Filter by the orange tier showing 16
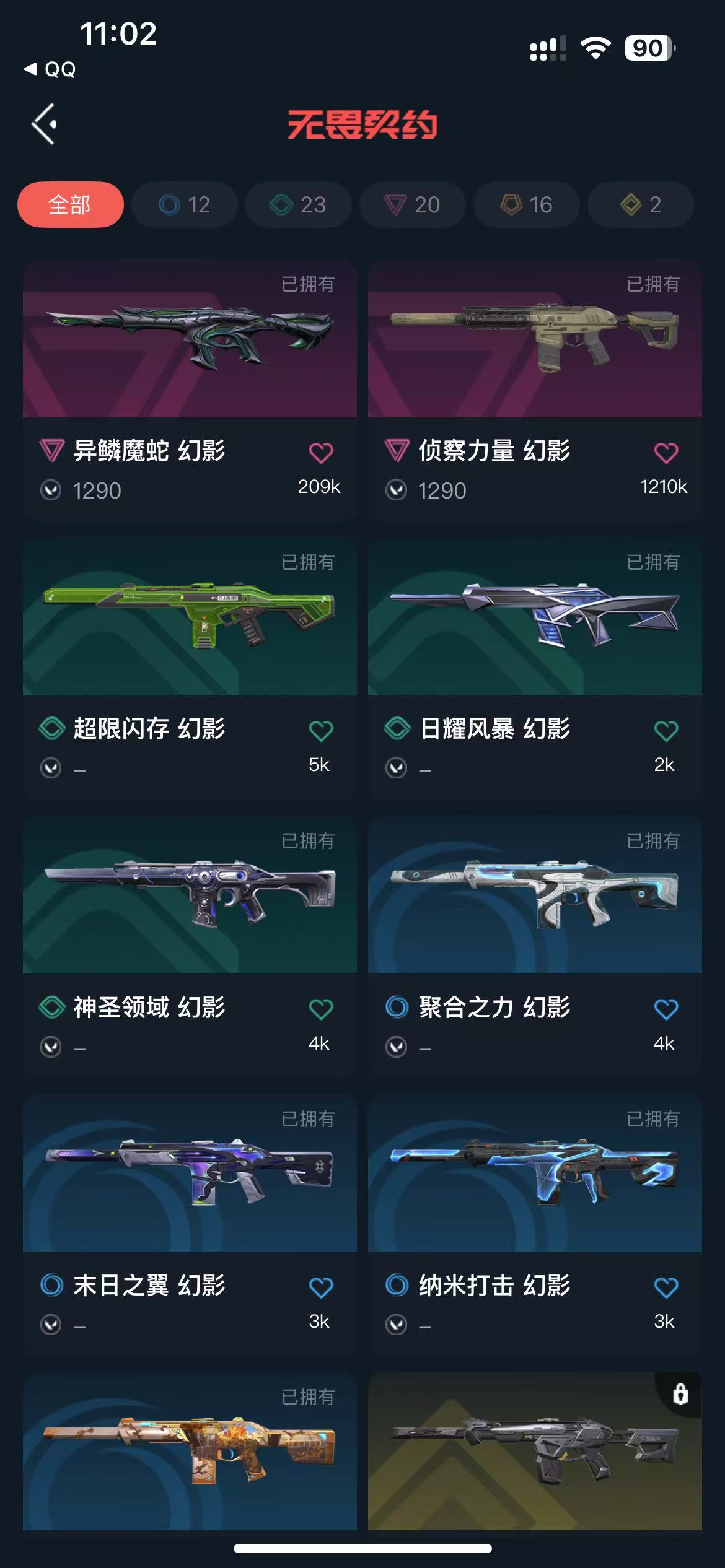 click(x=527, y=204)
